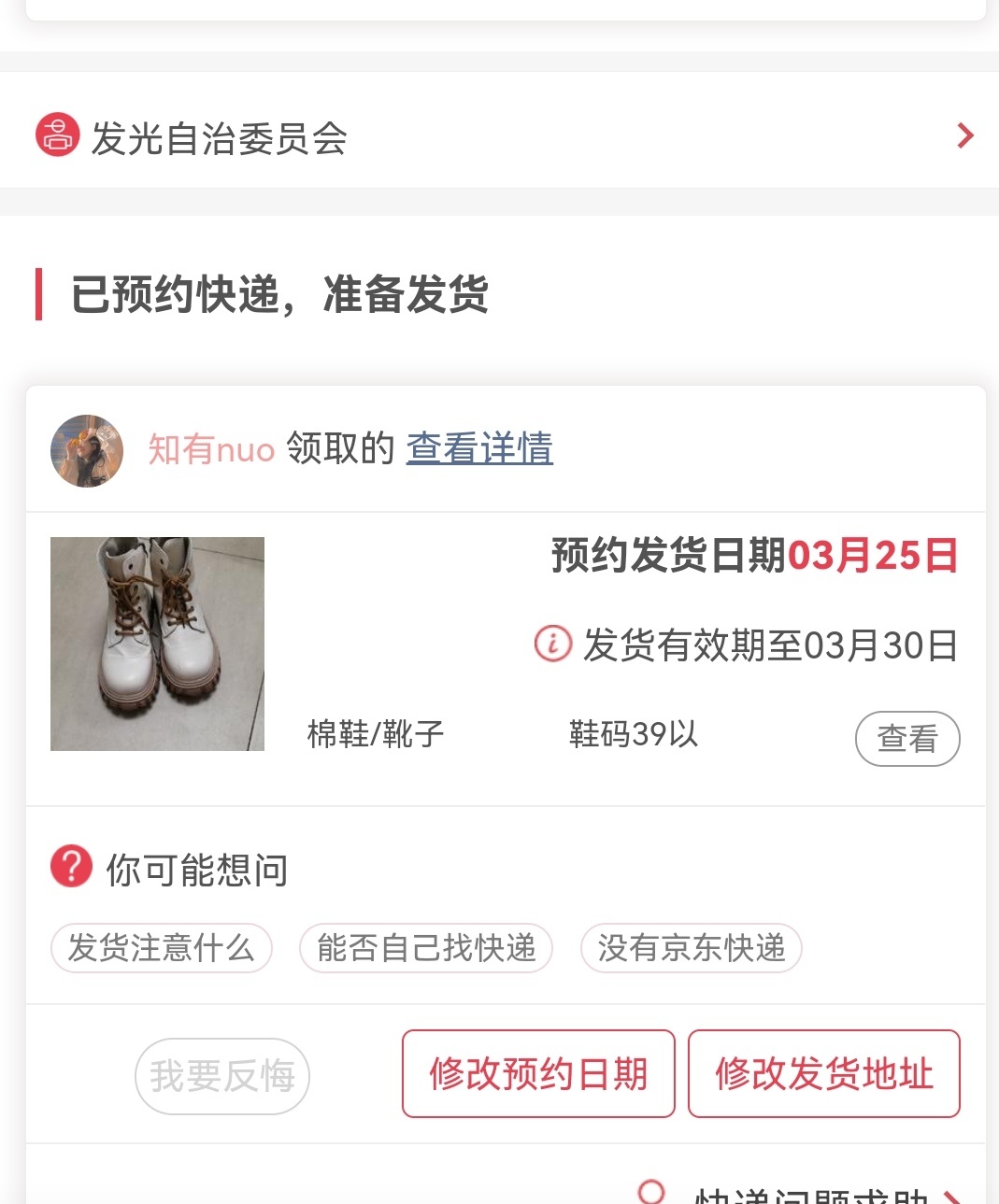This screenshot has height=1204, width=999.
Task: Select the 能否自己找快递 question chip
Action: (426, 948)
